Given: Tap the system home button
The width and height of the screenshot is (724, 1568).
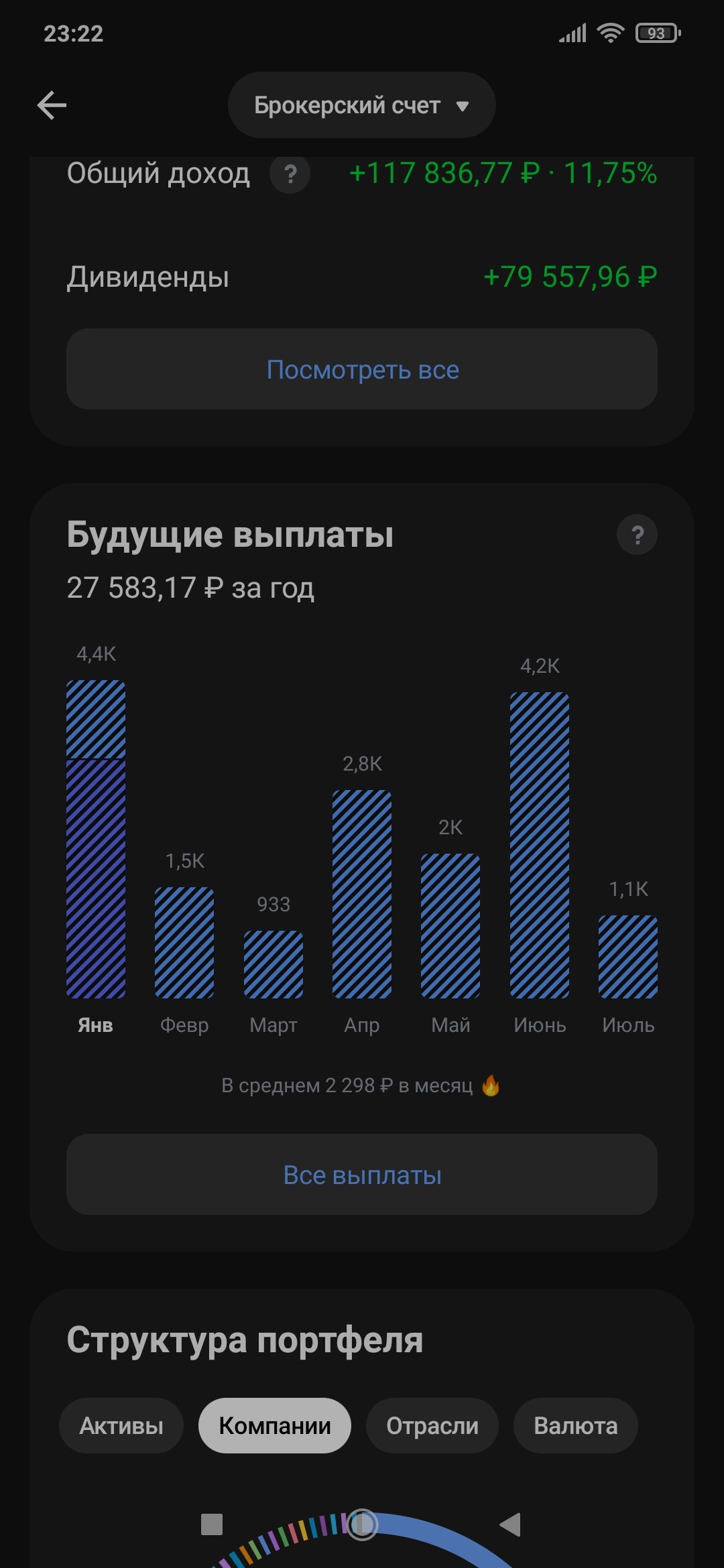Looking at the screenshot, I should click(x=362, y=1524).
